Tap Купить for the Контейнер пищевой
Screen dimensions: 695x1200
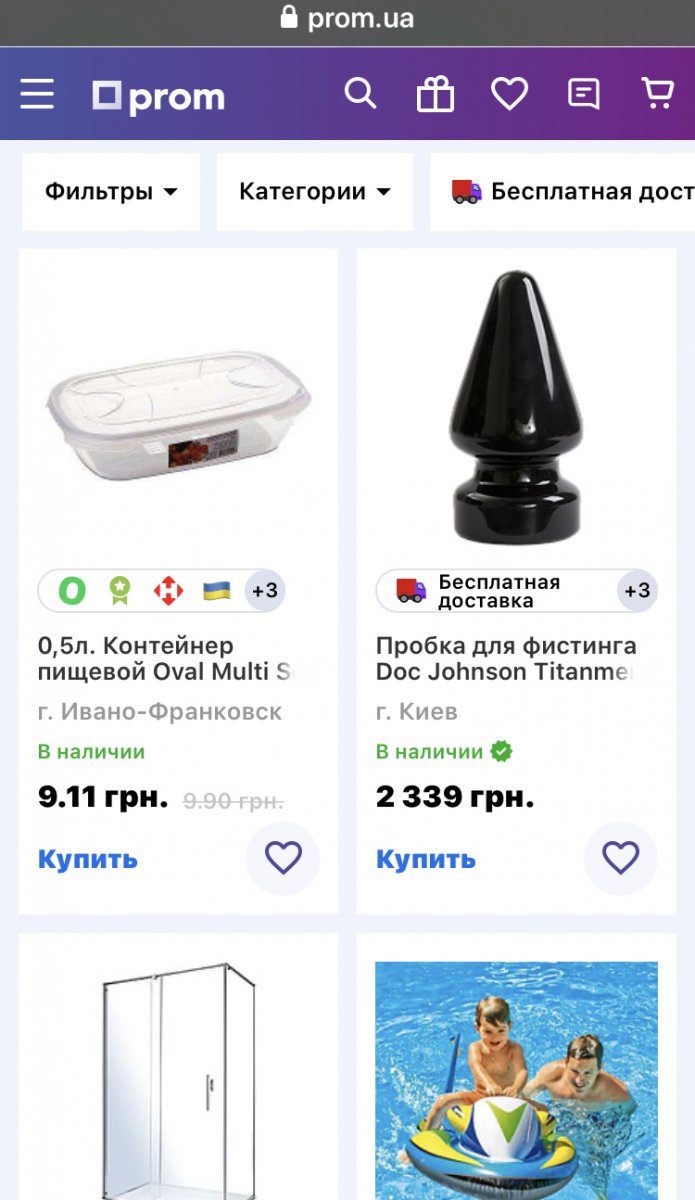pyautogui.click(x=88, y=859)
